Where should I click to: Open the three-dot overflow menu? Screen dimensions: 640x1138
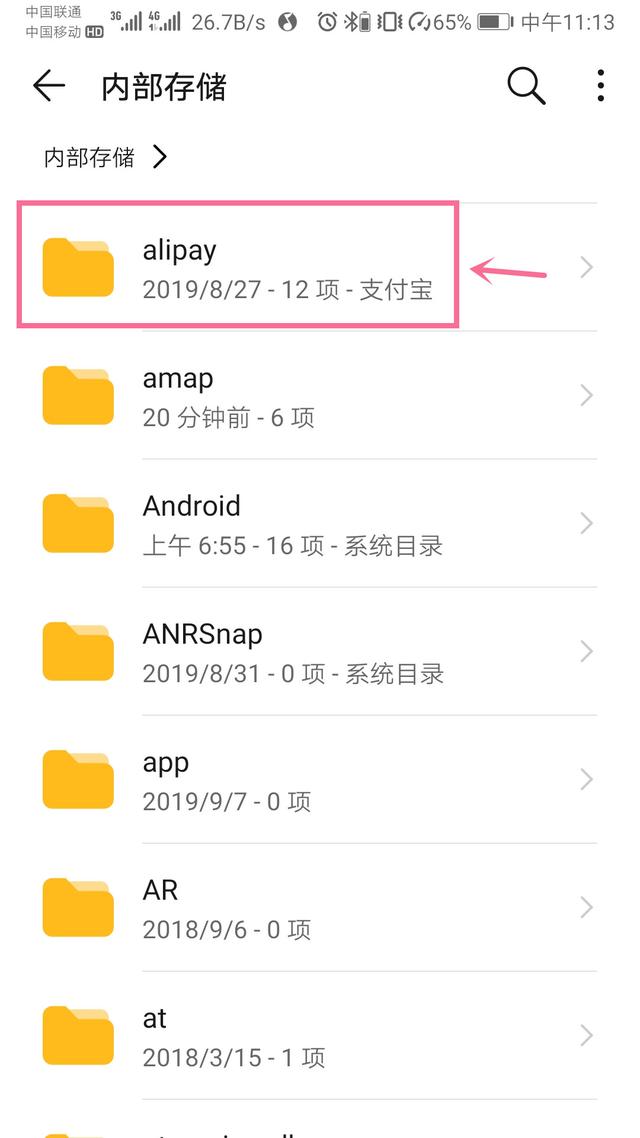click(x=600, y=87)
